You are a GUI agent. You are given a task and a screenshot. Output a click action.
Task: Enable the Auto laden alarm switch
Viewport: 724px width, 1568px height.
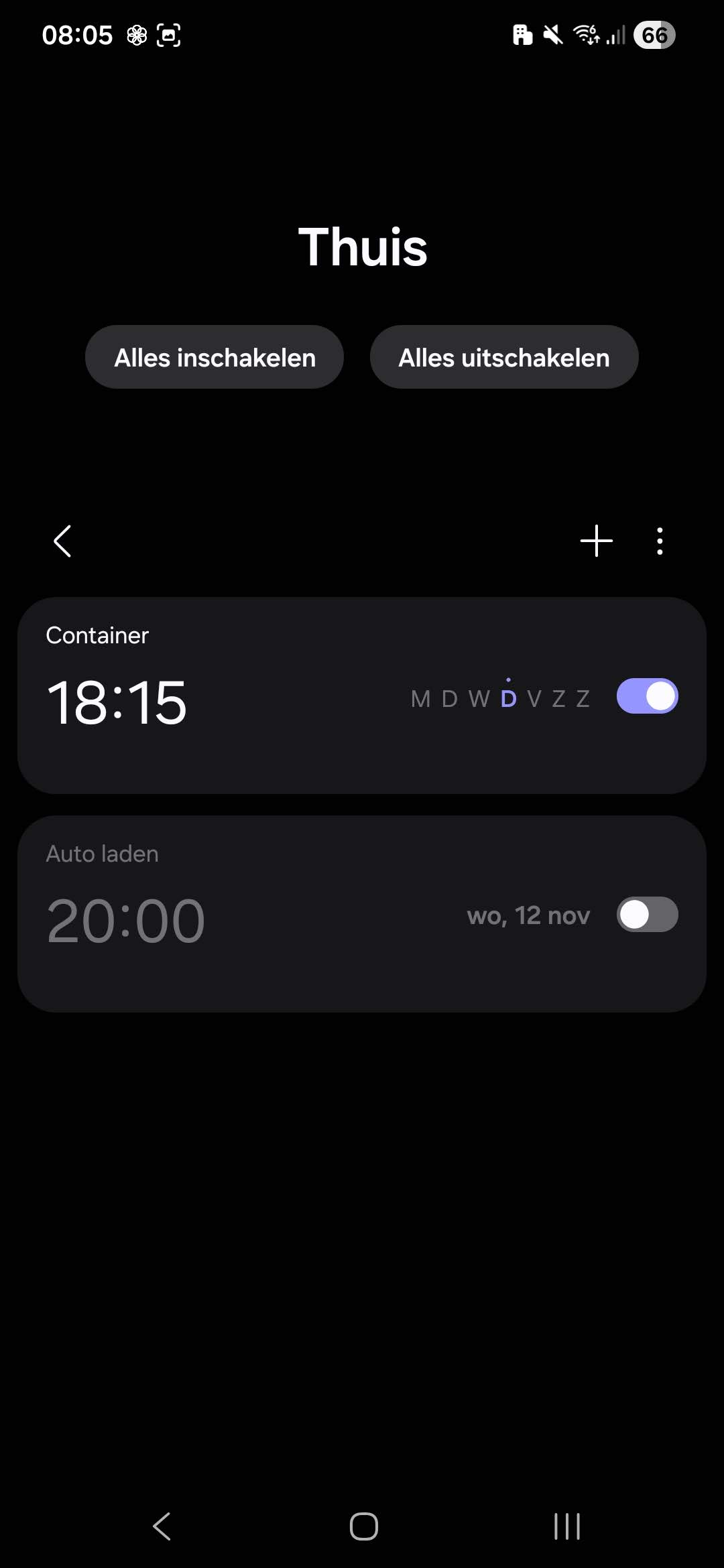[647, 915]
